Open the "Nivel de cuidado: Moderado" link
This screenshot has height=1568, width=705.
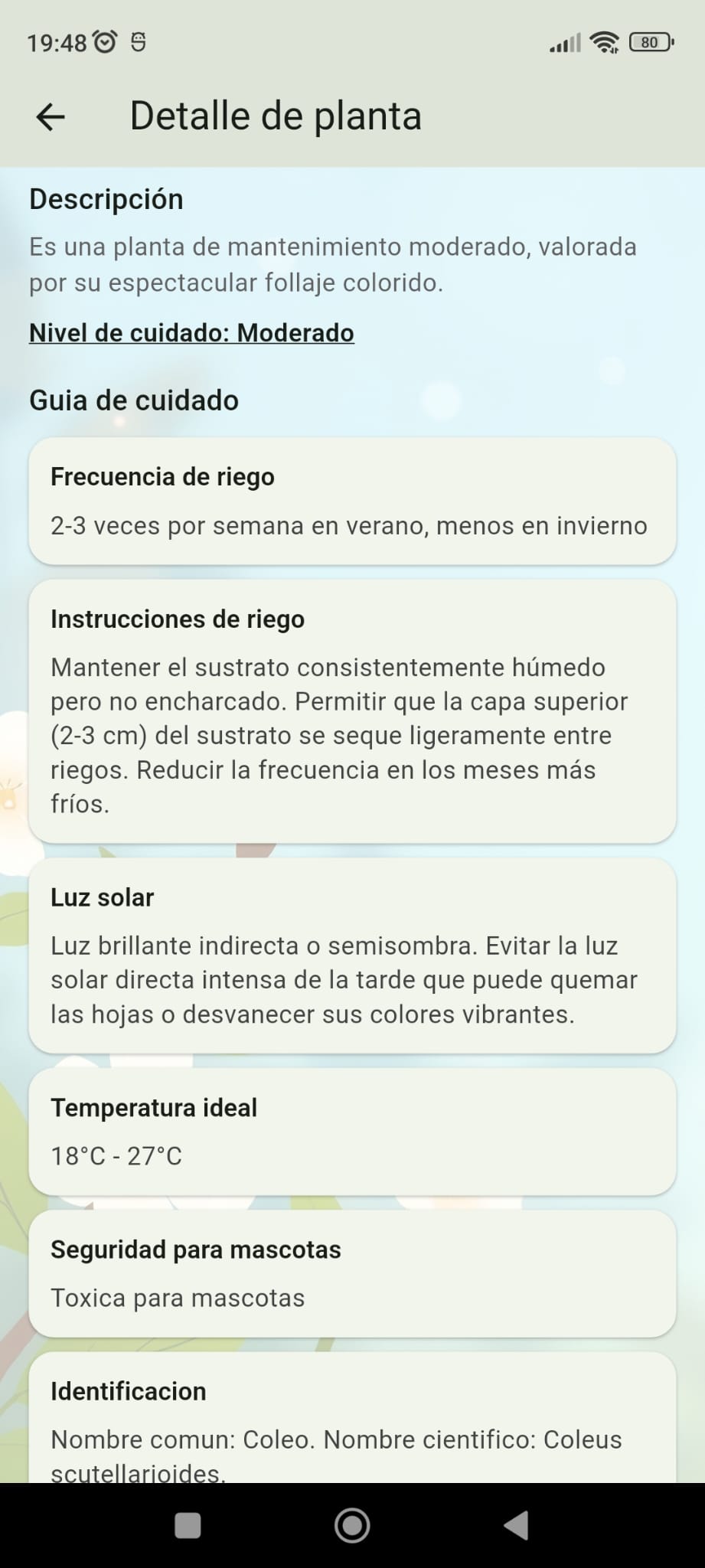pos(191,333)
